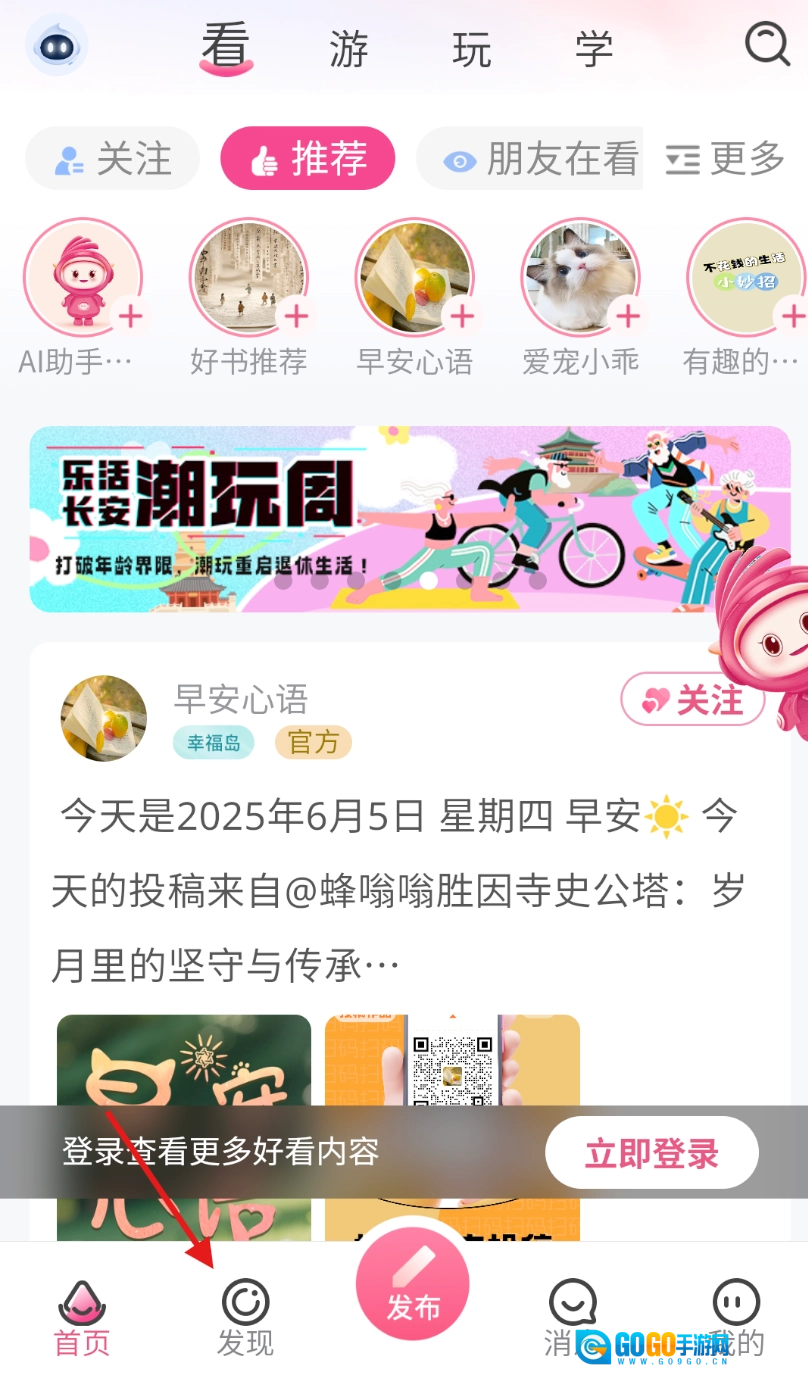This screenshot has height=1375, width=808.
Task: Switch to the 学 top tab
Action: pos(593,48)
